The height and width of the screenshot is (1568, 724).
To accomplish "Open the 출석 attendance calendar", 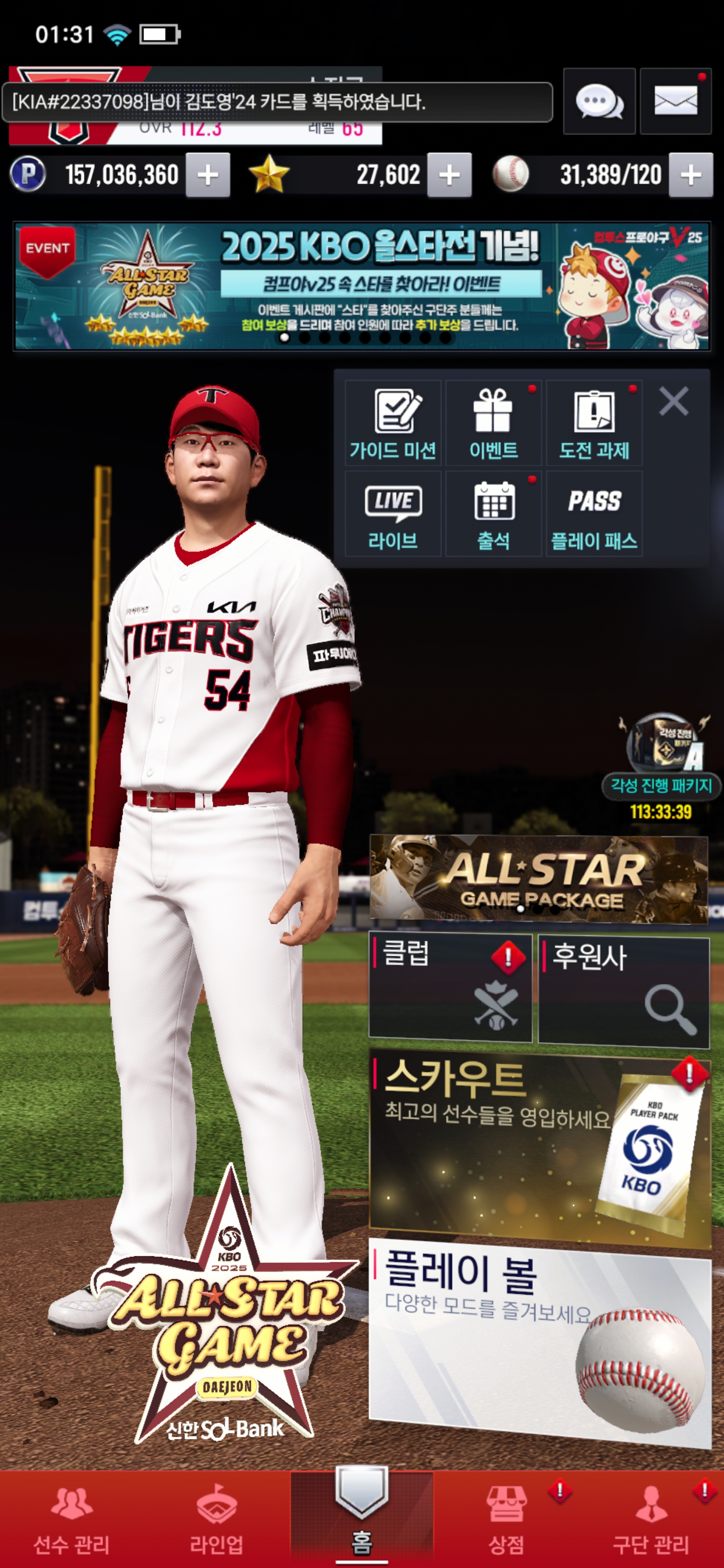I will click(493, 514).
